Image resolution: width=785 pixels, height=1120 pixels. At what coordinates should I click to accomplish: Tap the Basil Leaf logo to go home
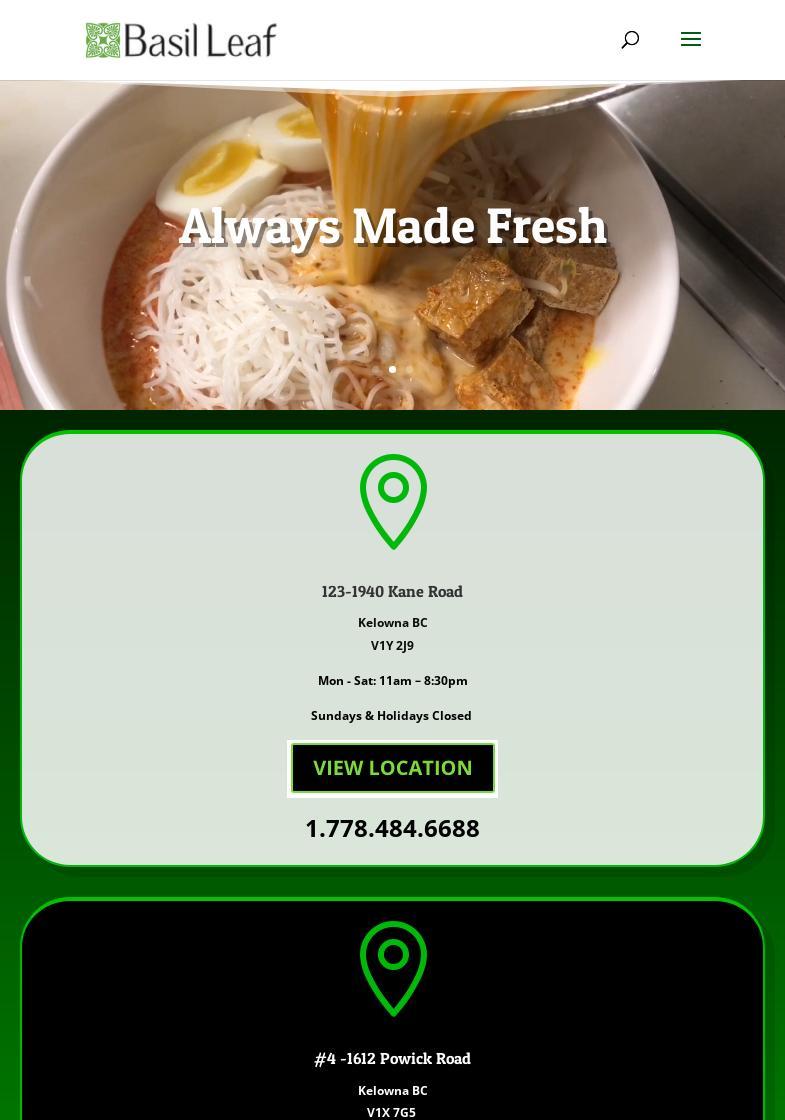point(181,40)
